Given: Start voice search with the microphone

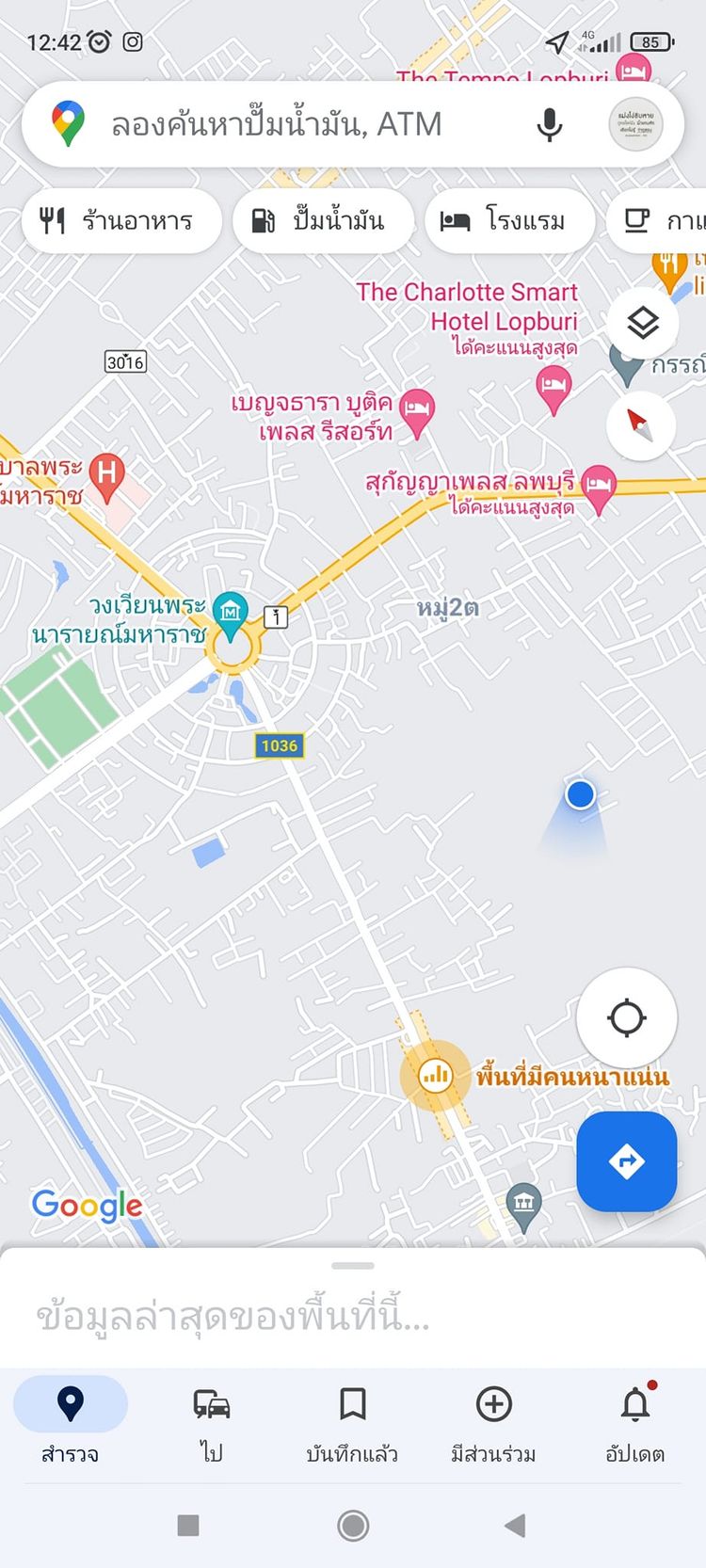Looking at the screenshot, I should point(549,124).
